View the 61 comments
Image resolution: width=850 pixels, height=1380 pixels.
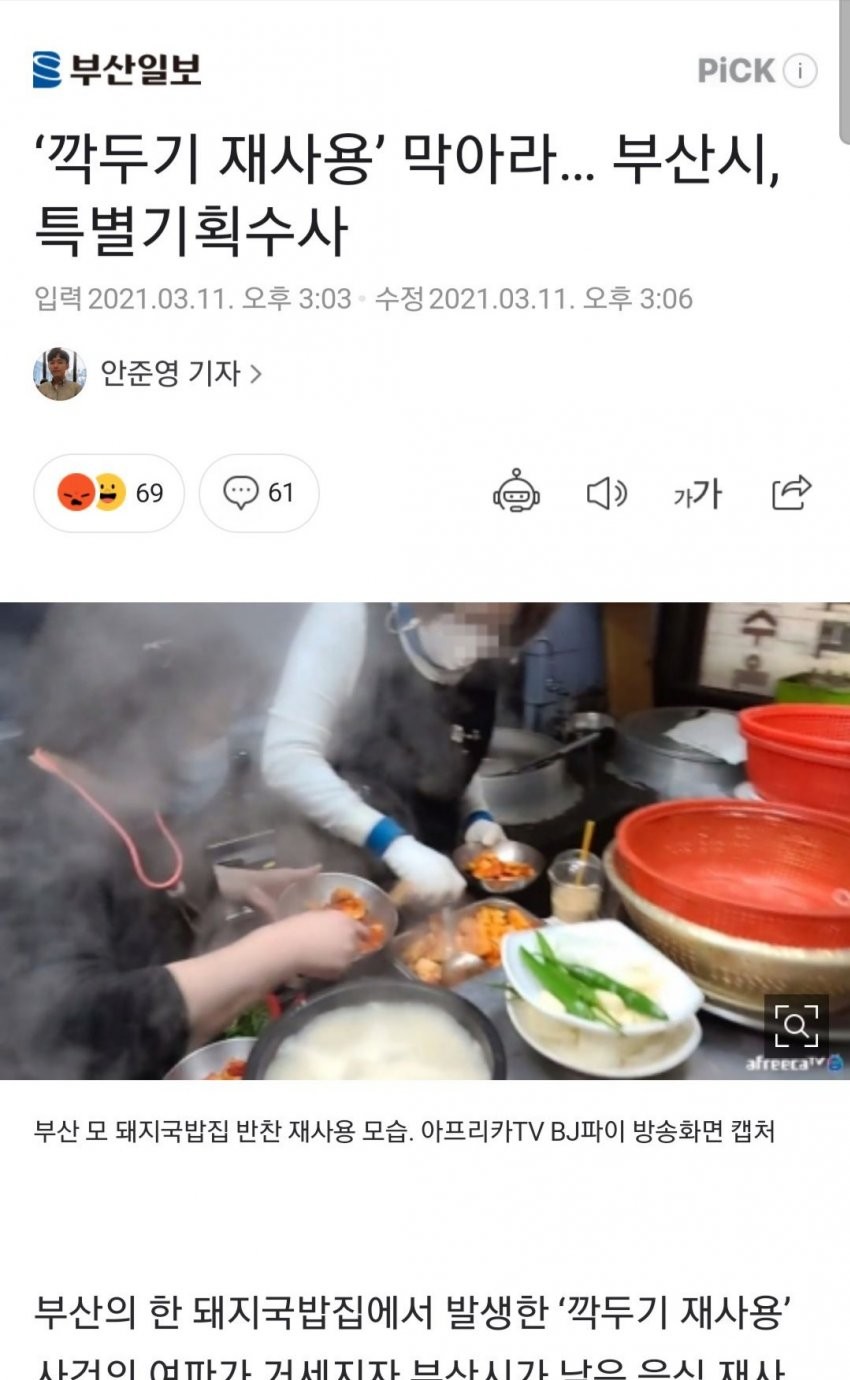pyautogui.click(x=259, y=493)
